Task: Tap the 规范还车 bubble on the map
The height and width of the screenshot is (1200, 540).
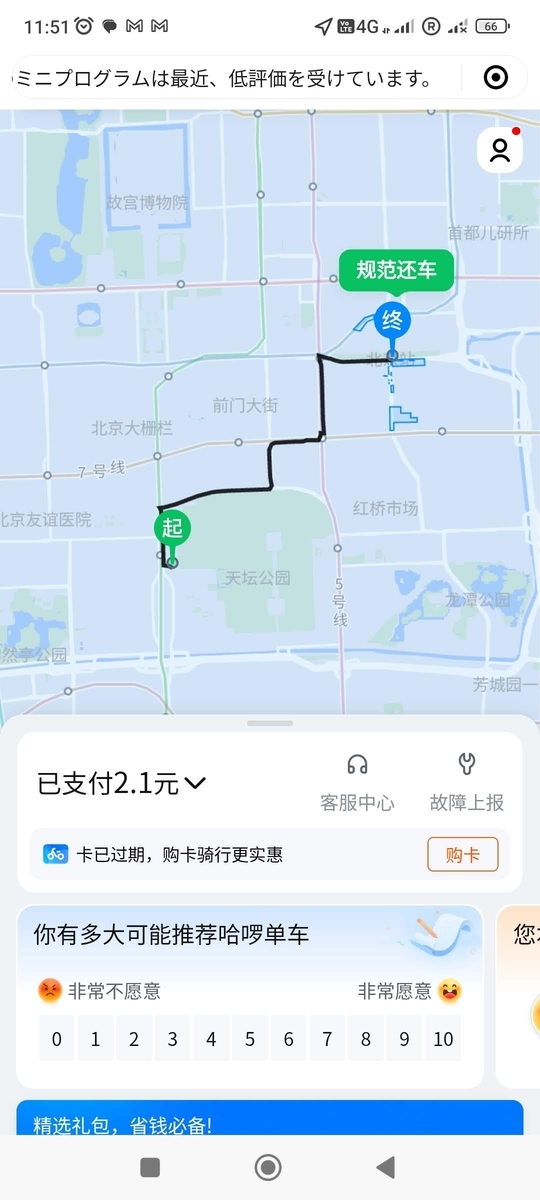Action: pyautogui.click(x=396, y=270)
